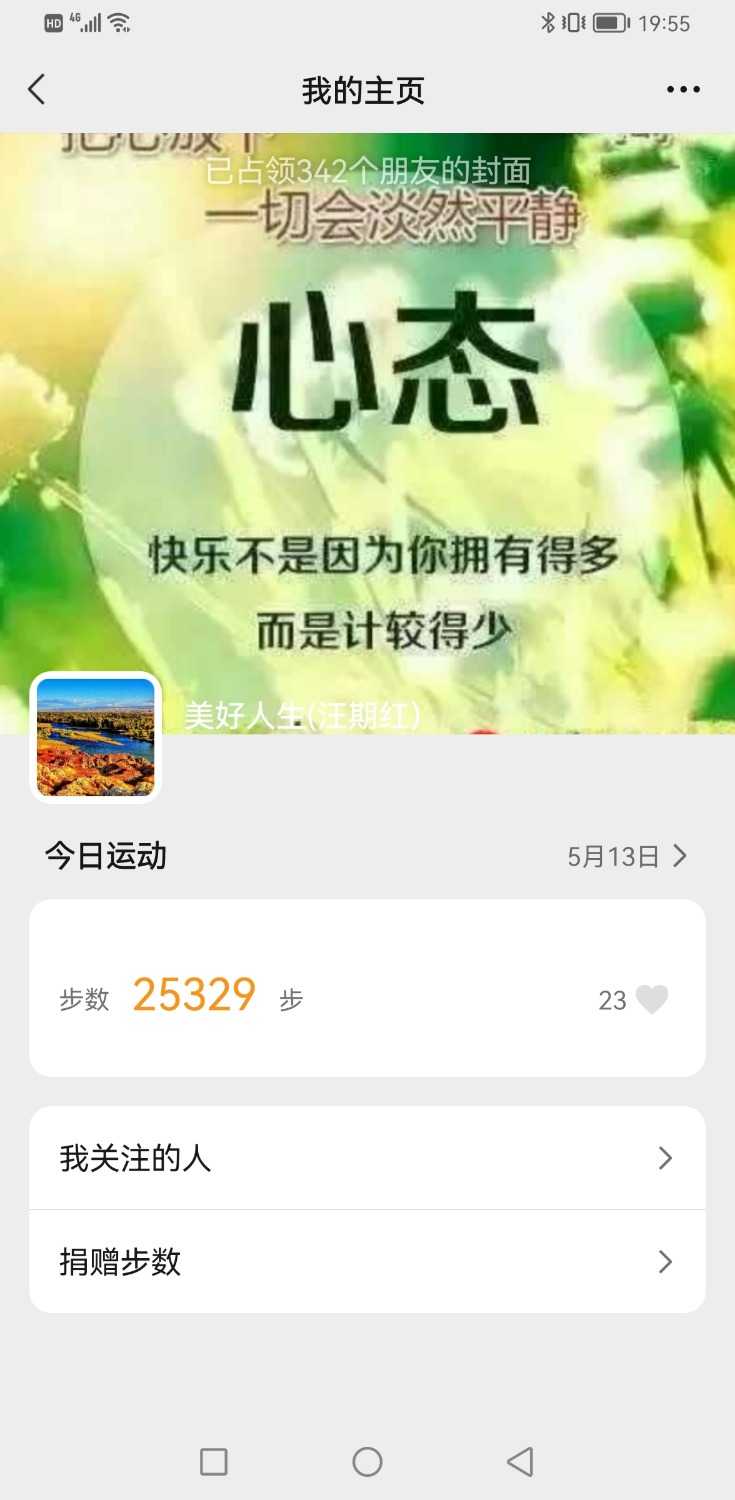Open 捐赠步数 page
This screenshot has width=735, height=1500.
[367, 1262]
